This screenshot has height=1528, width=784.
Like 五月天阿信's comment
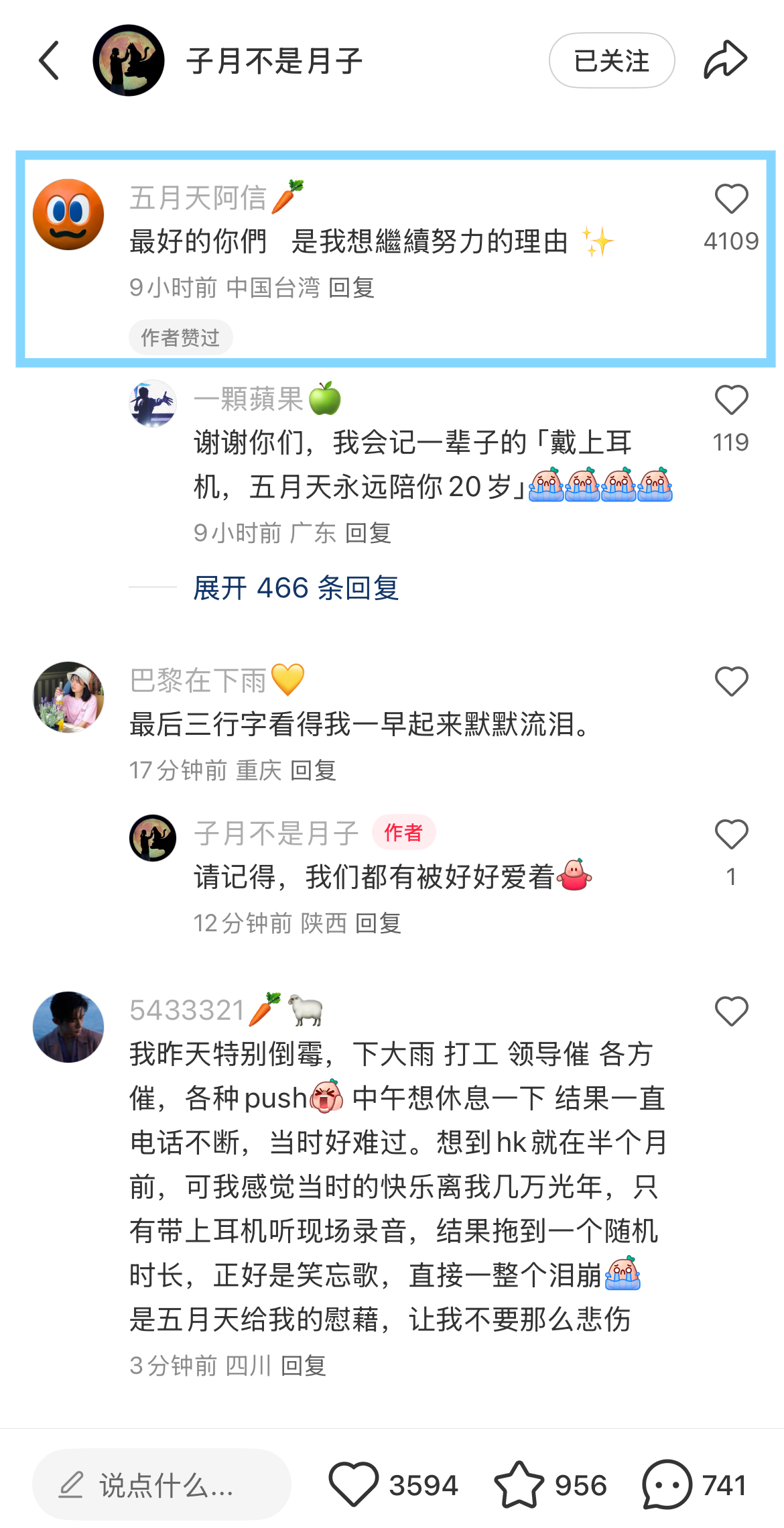[x=731, y=200]
